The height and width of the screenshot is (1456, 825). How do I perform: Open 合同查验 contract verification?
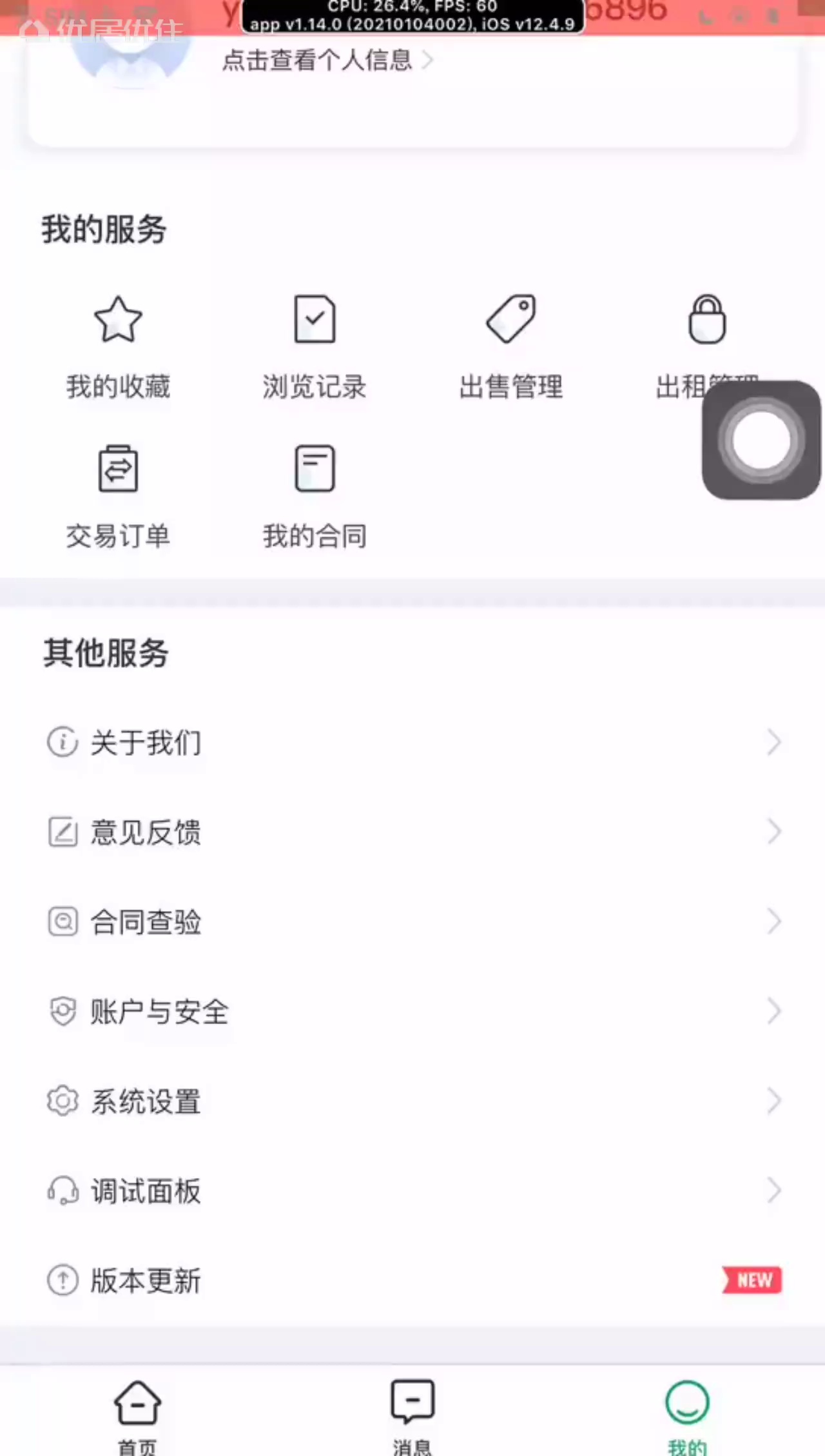(x=412, y=921)
